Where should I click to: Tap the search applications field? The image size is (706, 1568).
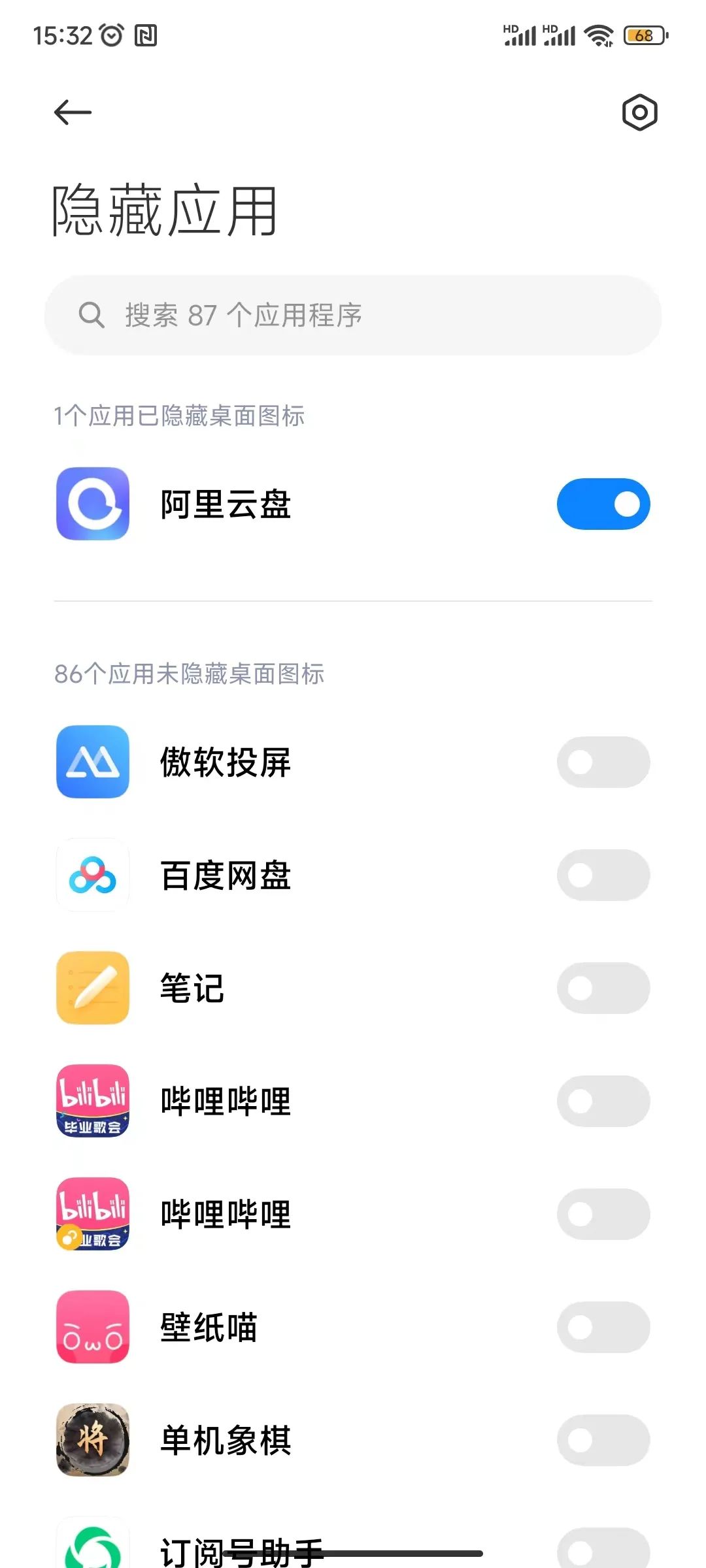point(352,316)
